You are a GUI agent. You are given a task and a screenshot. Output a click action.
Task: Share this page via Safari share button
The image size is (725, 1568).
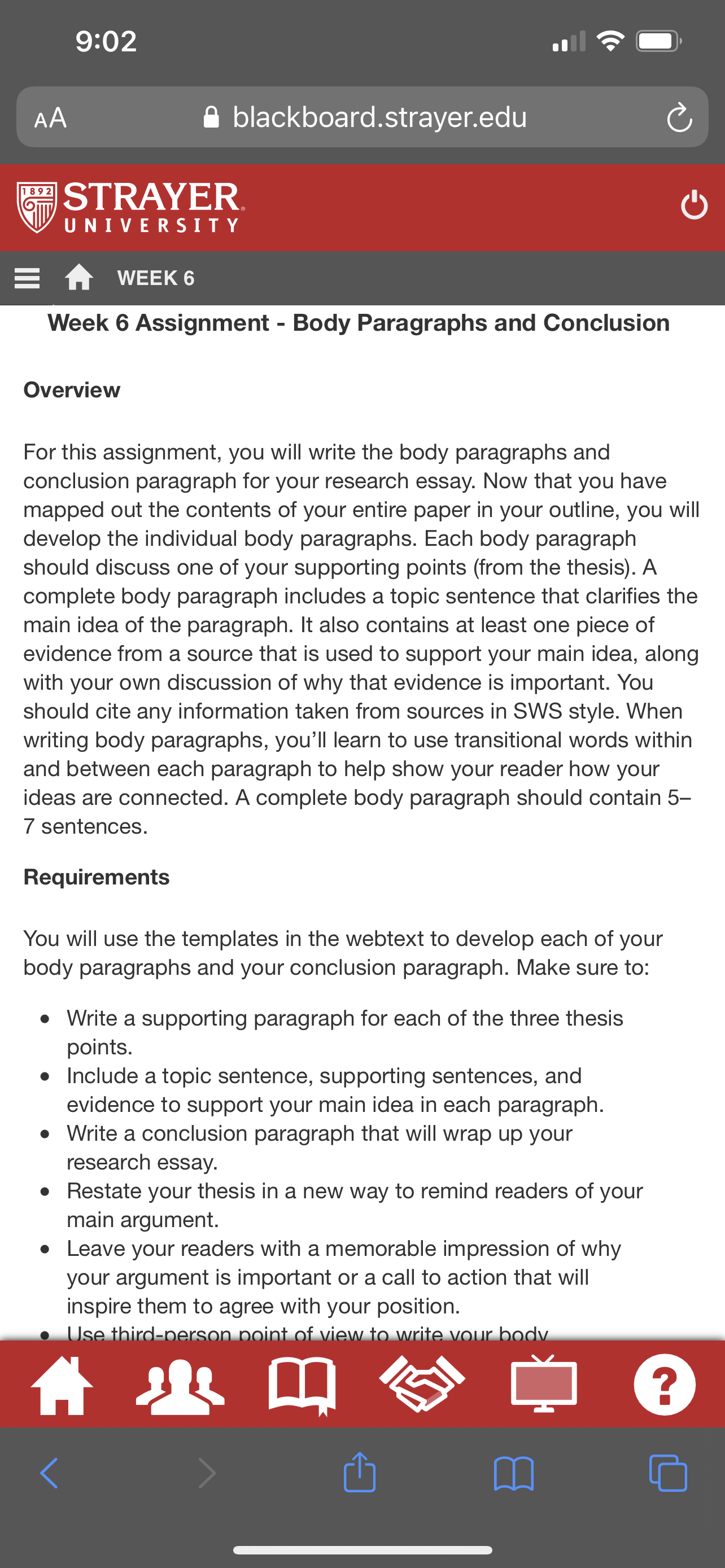click(360, 1472)
